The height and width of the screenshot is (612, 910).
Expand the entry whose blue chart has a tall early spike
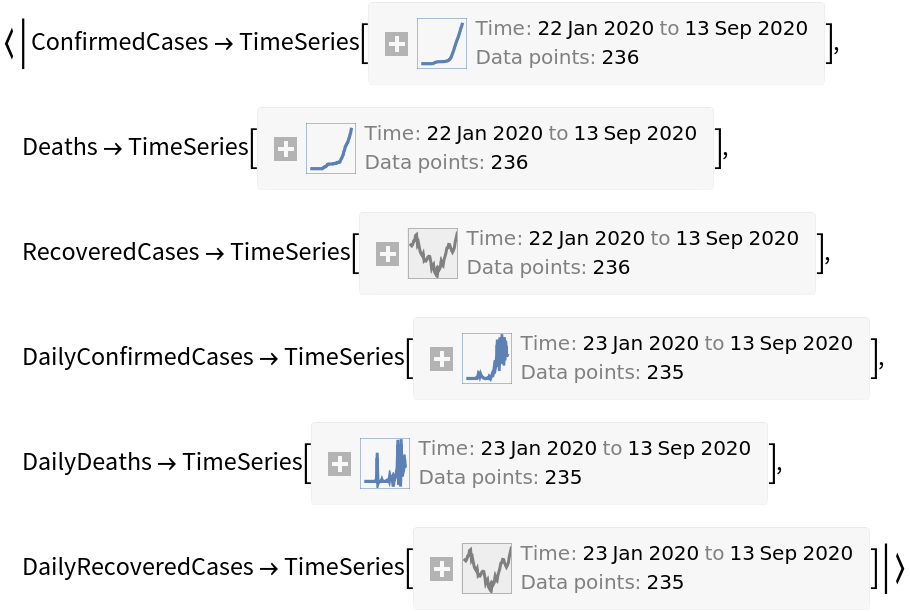(x=339, y=464)
